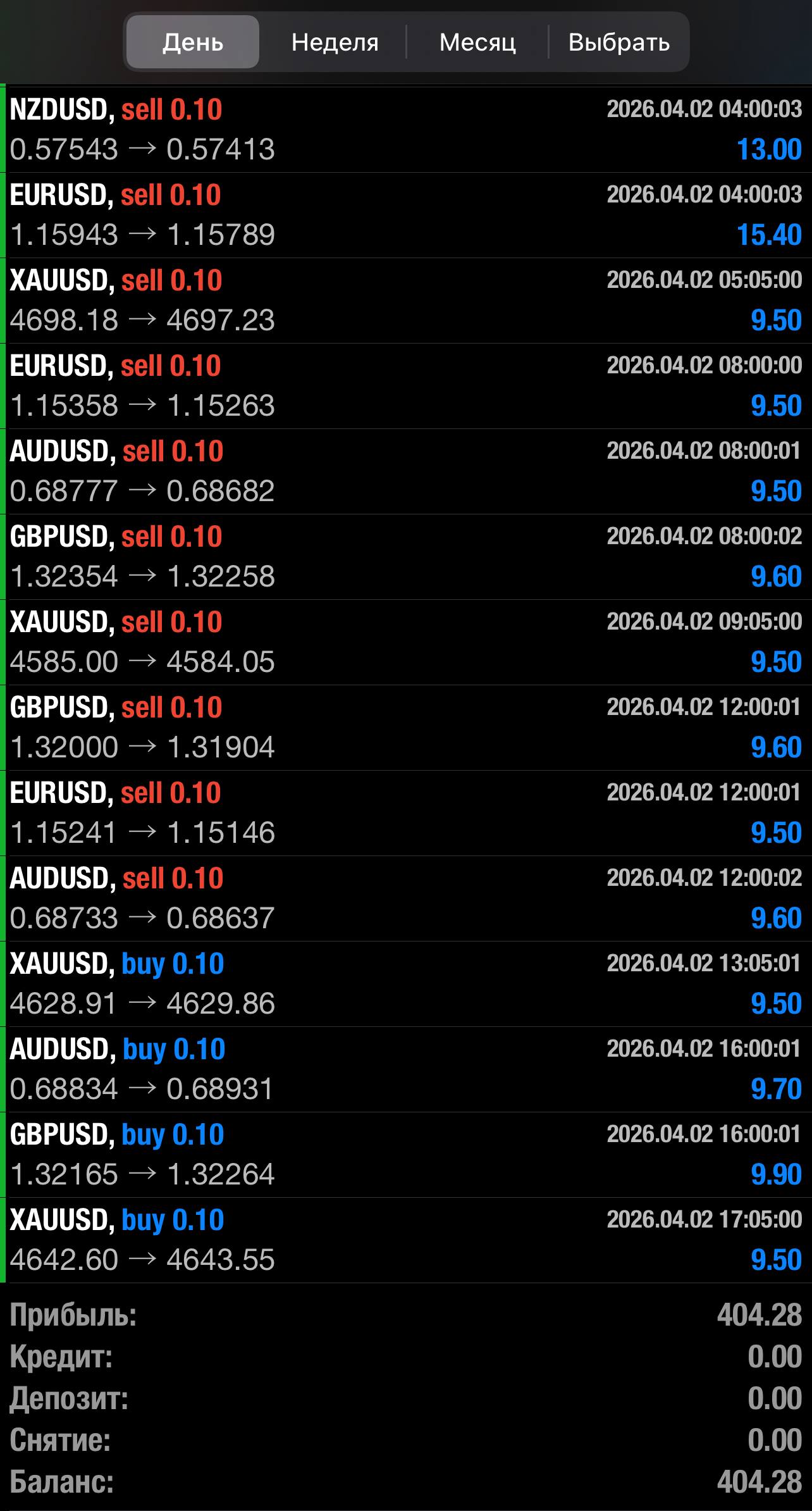The image size is (812, 1511).
Task: Expand the XAUUSD sell trade at 09:05:00
Action: point(406,642)
